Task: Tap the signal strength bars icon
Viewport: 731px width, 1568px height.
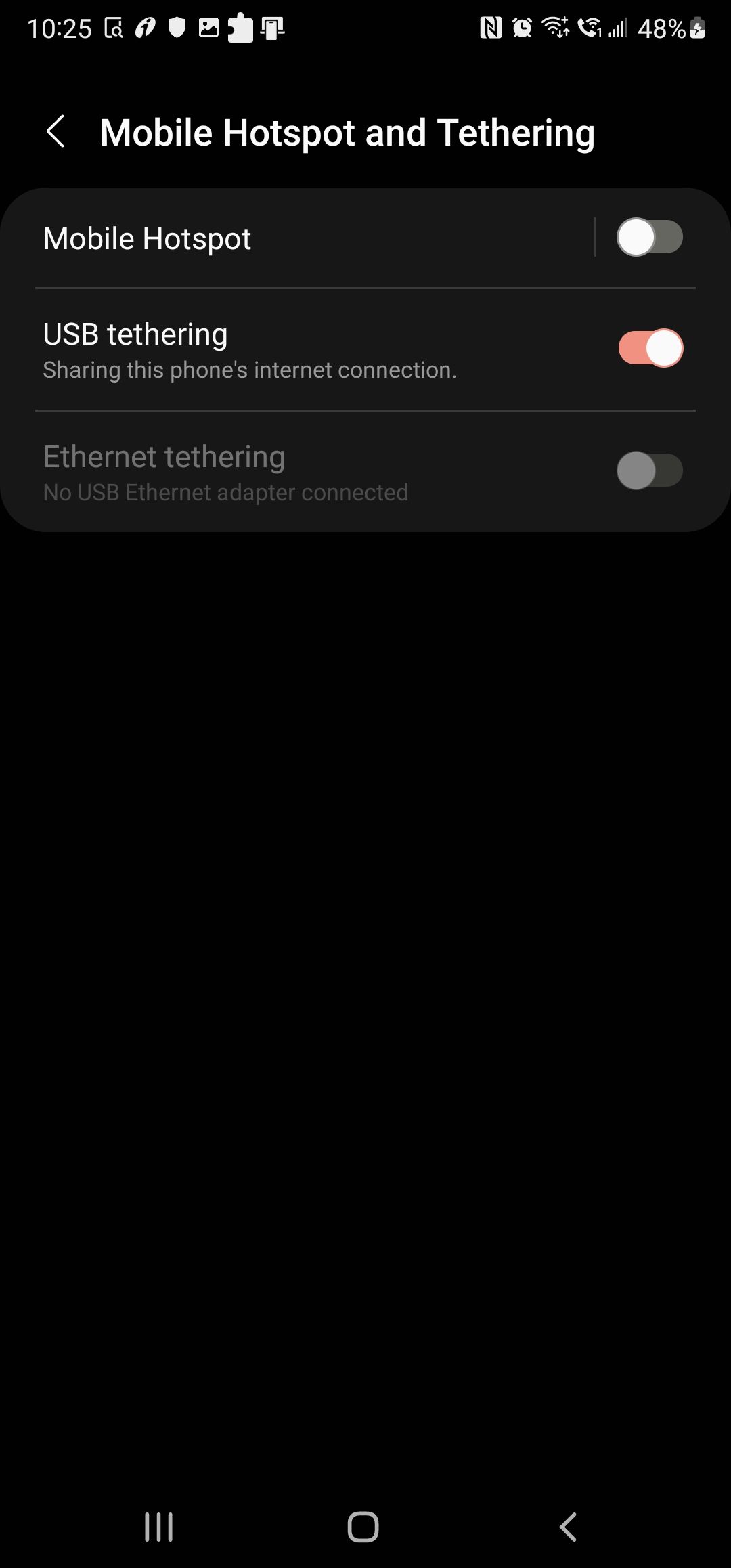Action: (617, 28)
